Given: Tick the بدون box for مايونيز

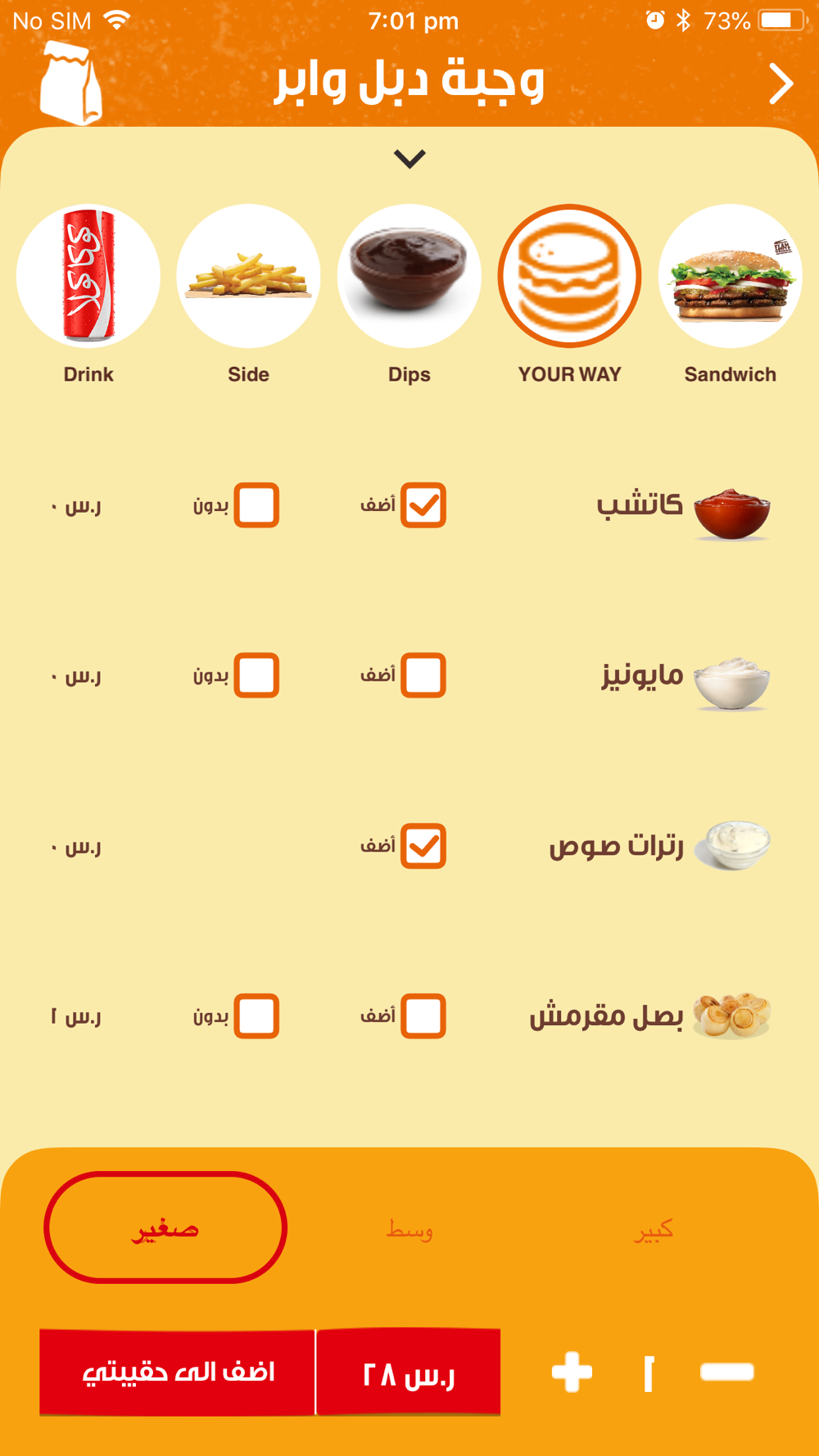Looking at the screenshot, I should point(256,675).
